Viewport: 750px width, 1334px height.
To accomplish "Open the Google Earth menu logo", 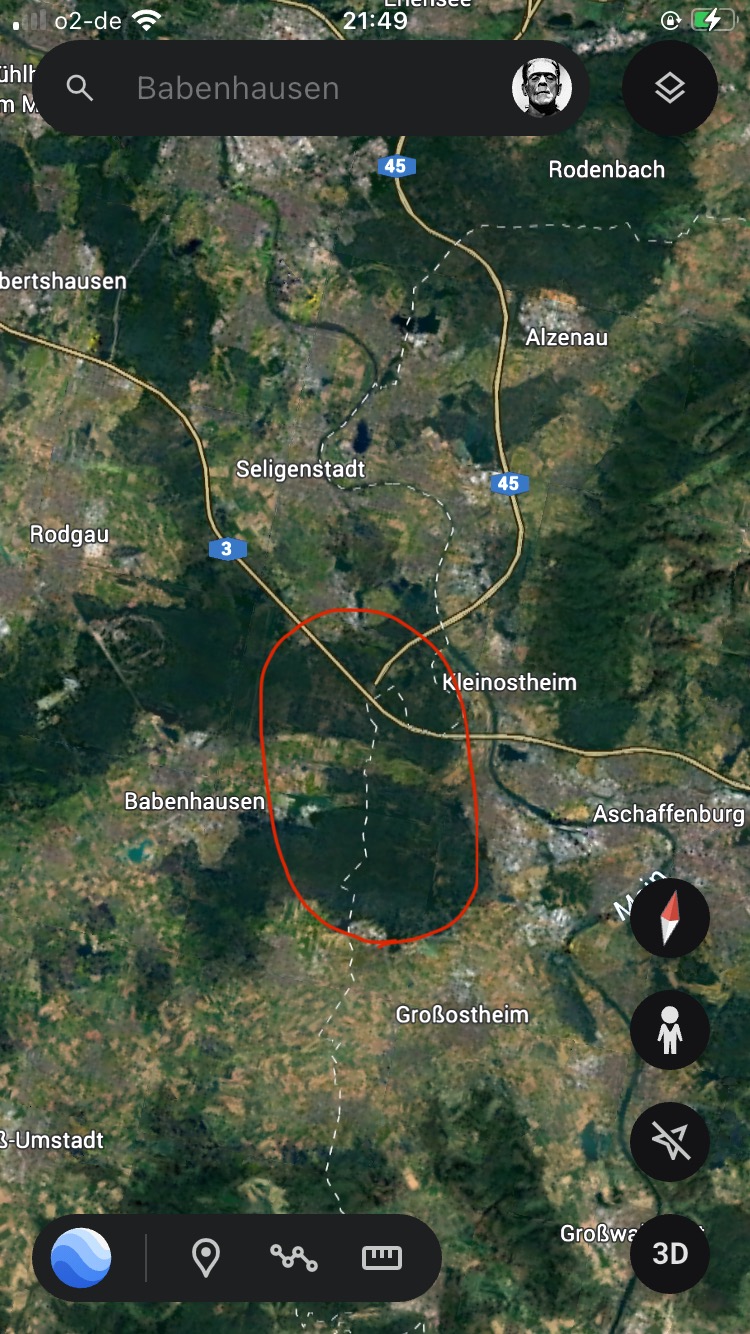I will [82, 1258].
